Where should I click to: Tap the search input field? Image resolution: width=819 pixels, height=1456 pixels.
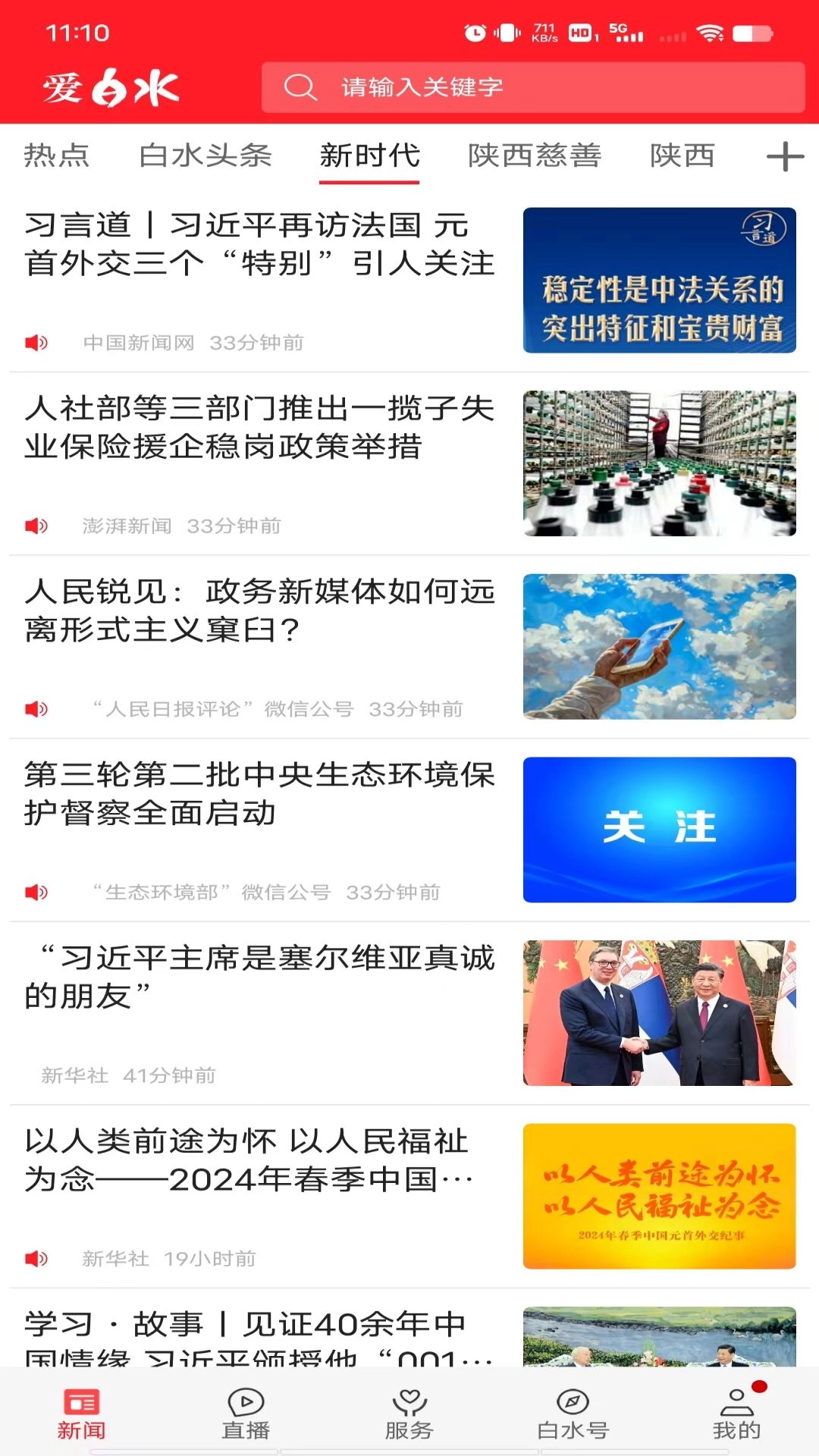531,88
